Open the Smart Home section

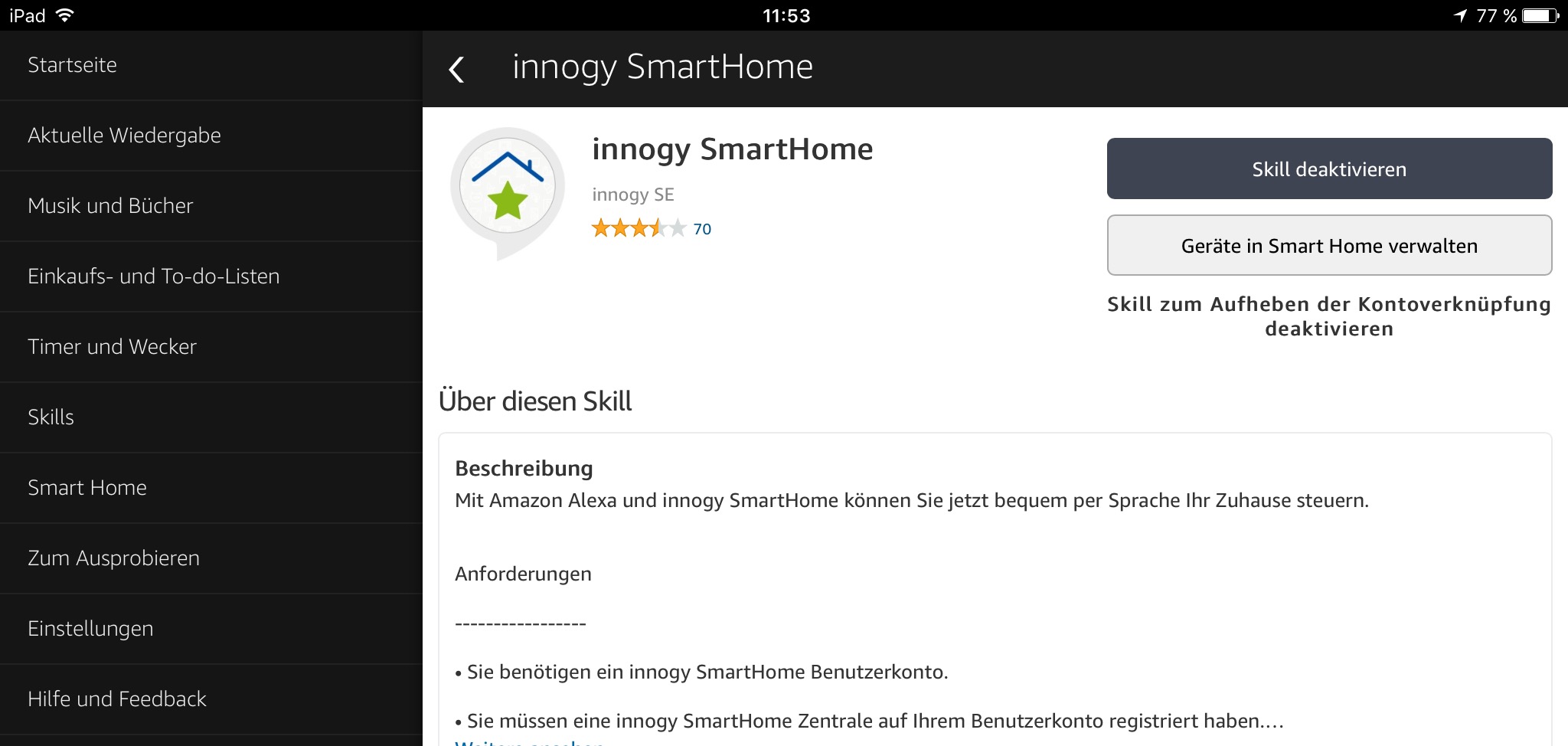(87, 488)
